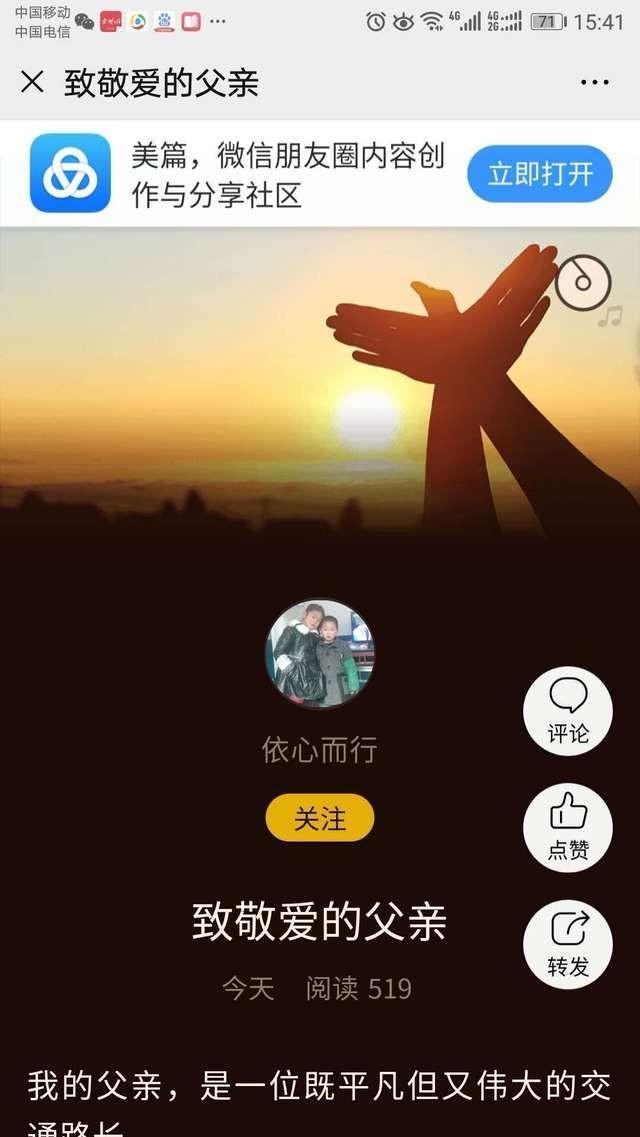
Task: Open the three-dot overflow menu
Action: point(594,83)
